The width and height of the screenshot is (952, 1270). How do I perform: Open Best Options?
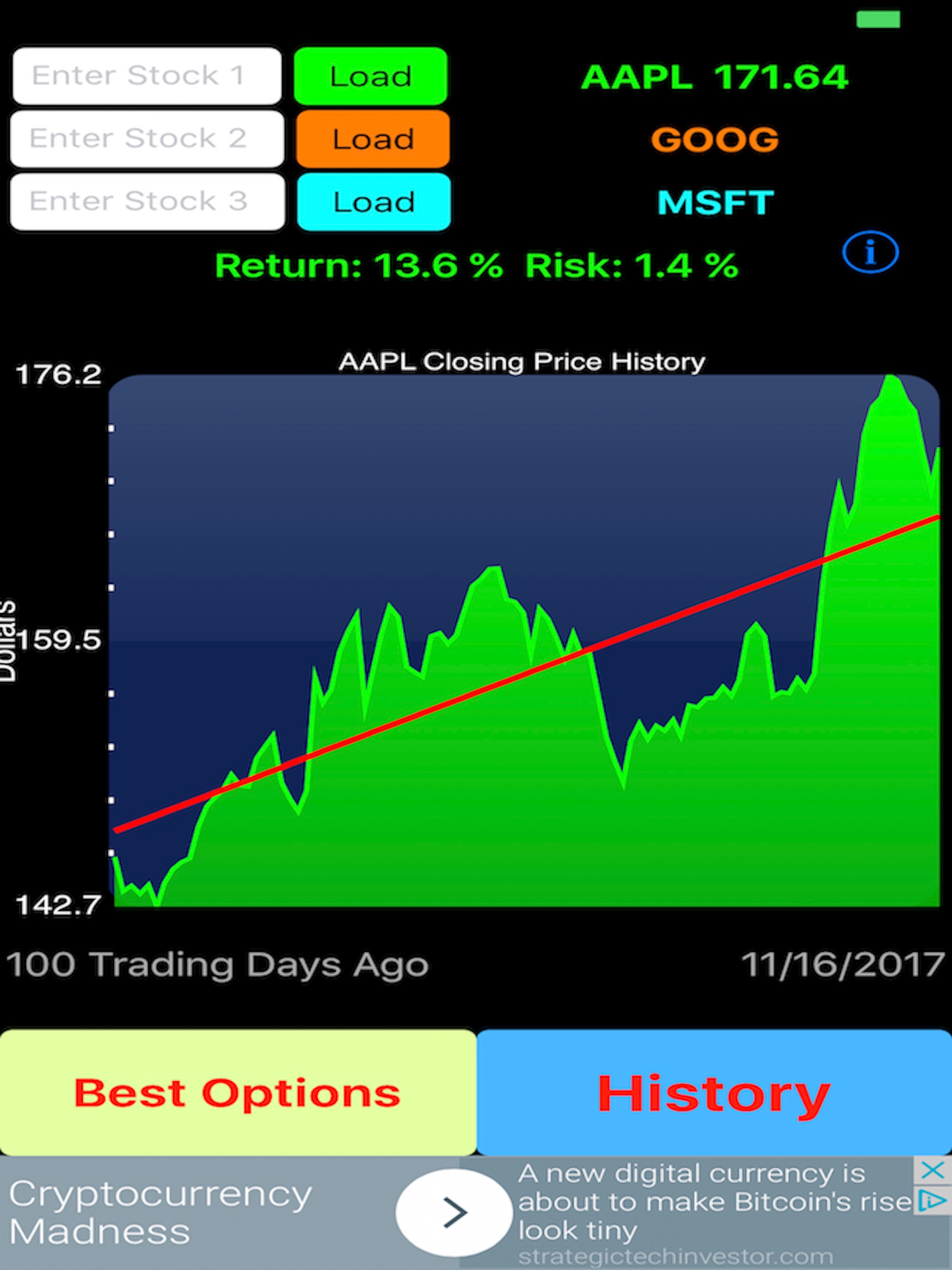(238, 1092)
